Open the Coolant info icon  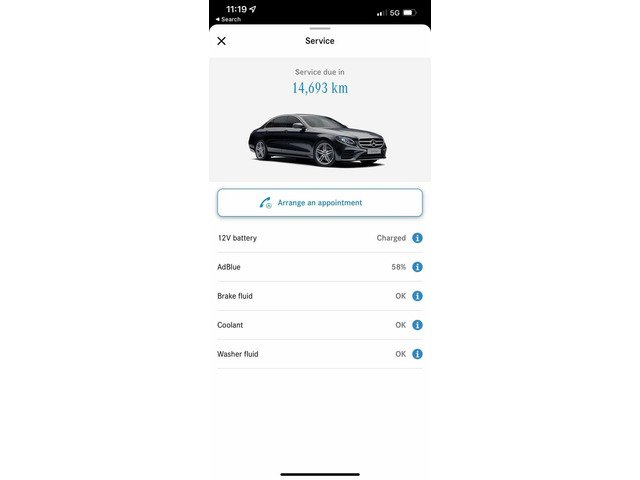coord(417,325)
